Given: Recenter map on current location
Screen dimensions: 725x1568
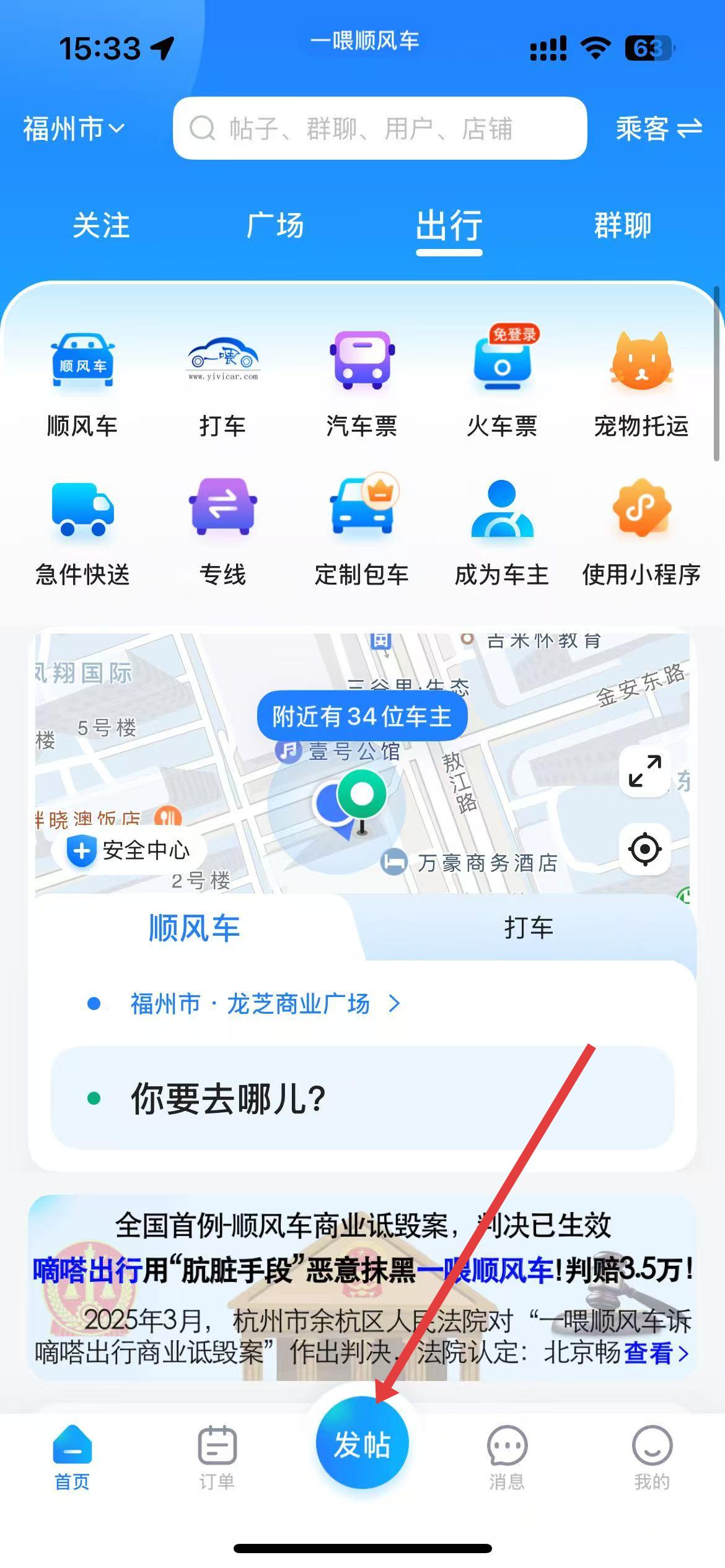Looking at the screenshot, I should tap(644, 848).
